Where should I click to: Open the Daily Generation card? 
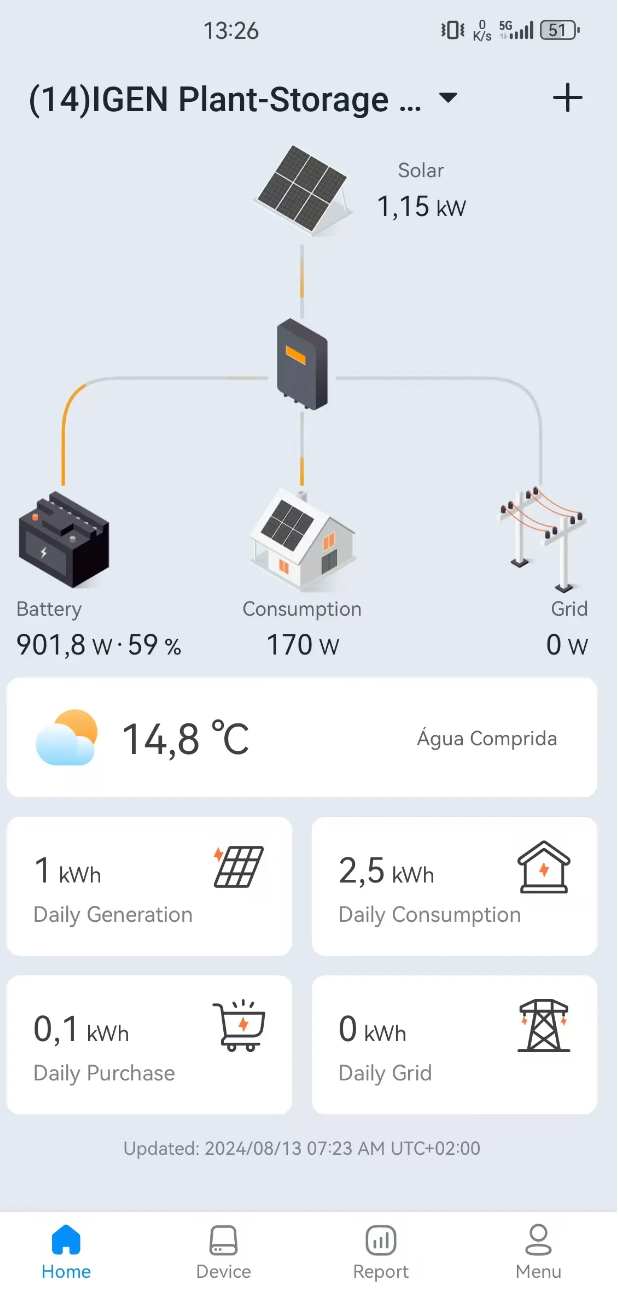(x=150, y=886)
